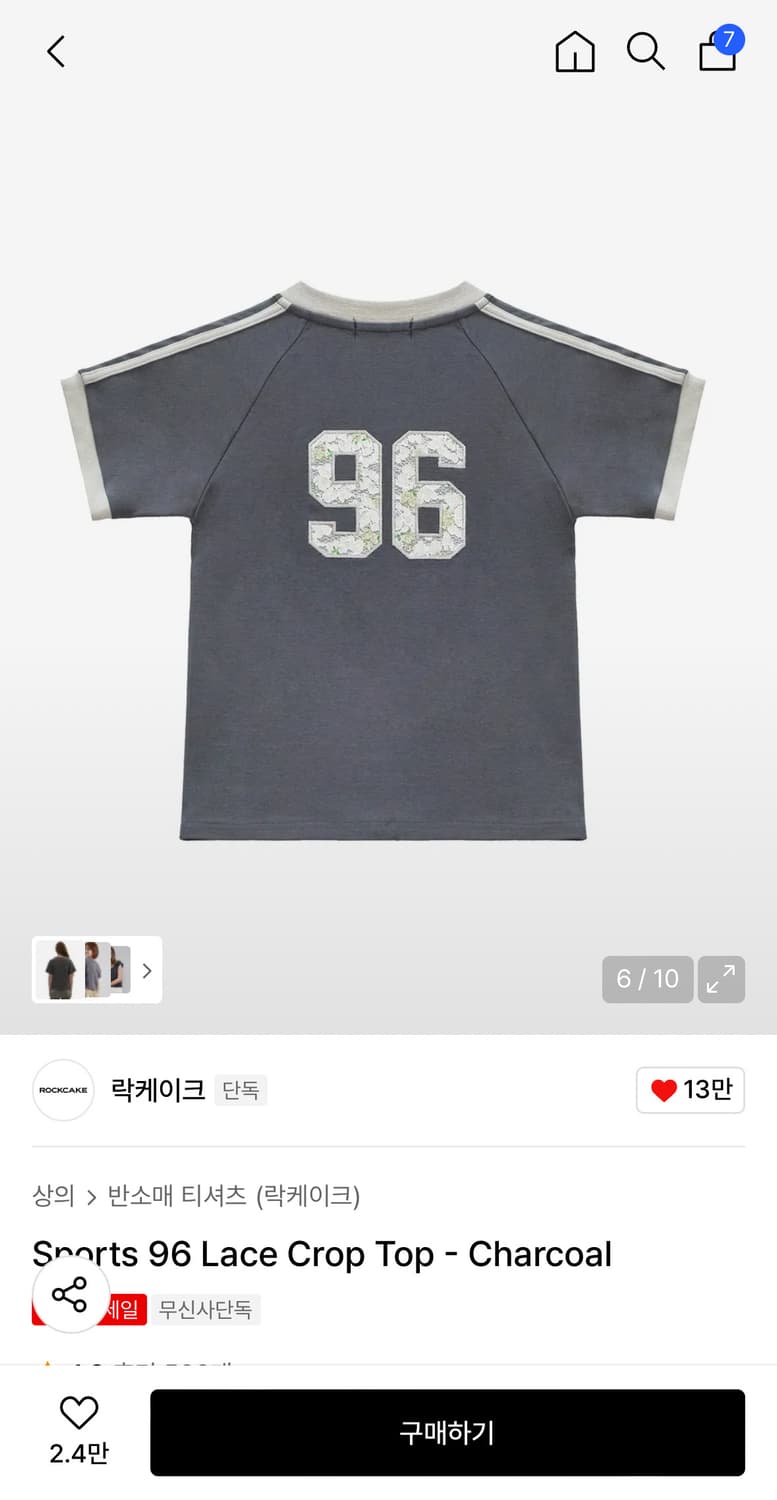The height and width of the screenshot is (1500, 777).
Task: Open the search icon
Action: 646,52
